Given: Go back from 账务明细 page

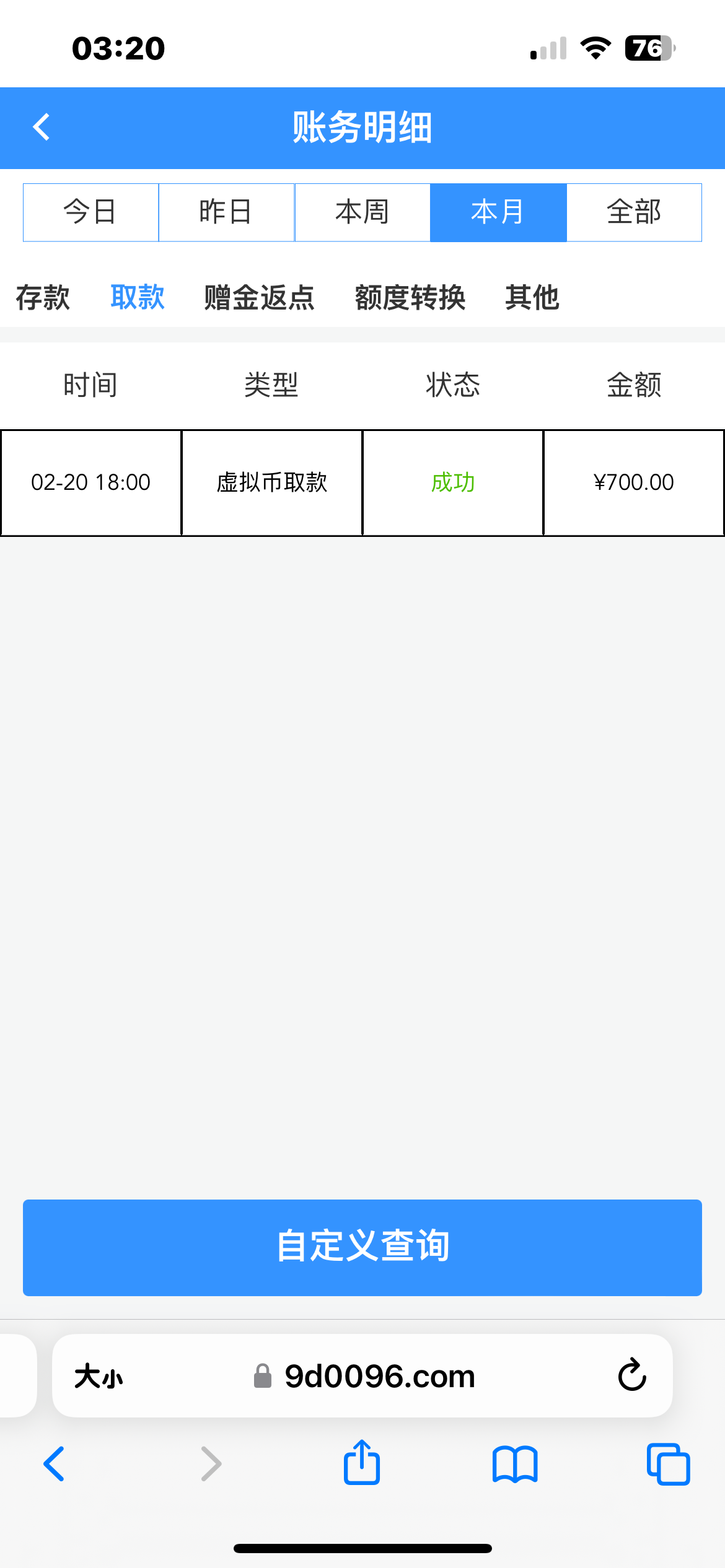Looking at the screenshot, I should pyautogui.click(x=42, y=128).
